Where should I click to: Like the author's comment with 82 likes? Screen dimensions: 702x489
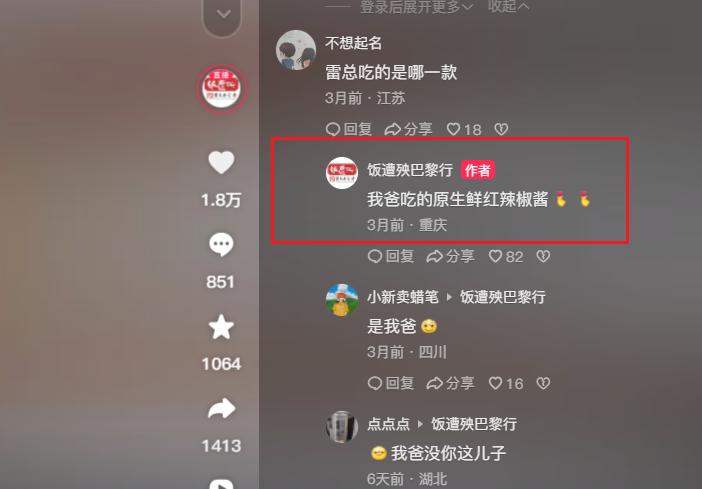click(x=505, y=256)
